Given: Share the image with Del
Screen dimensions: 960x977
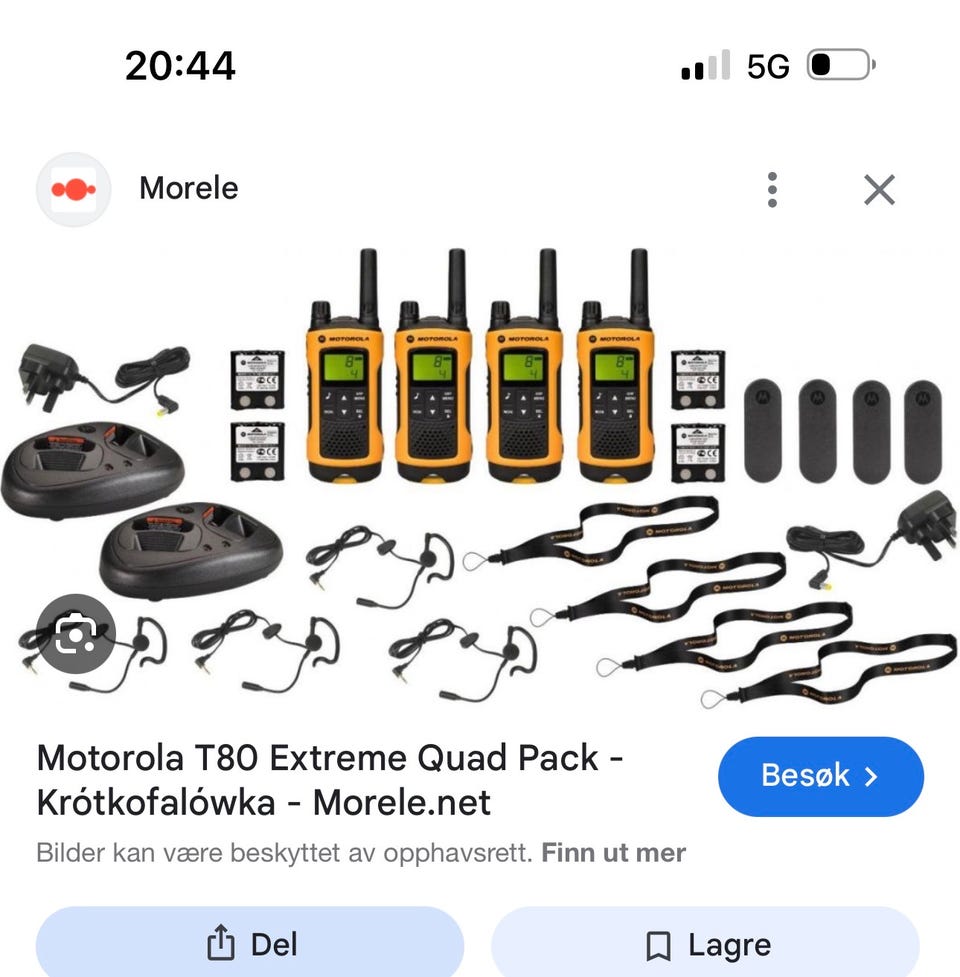Looking at the screenshot, I should [x=250, y=944].
